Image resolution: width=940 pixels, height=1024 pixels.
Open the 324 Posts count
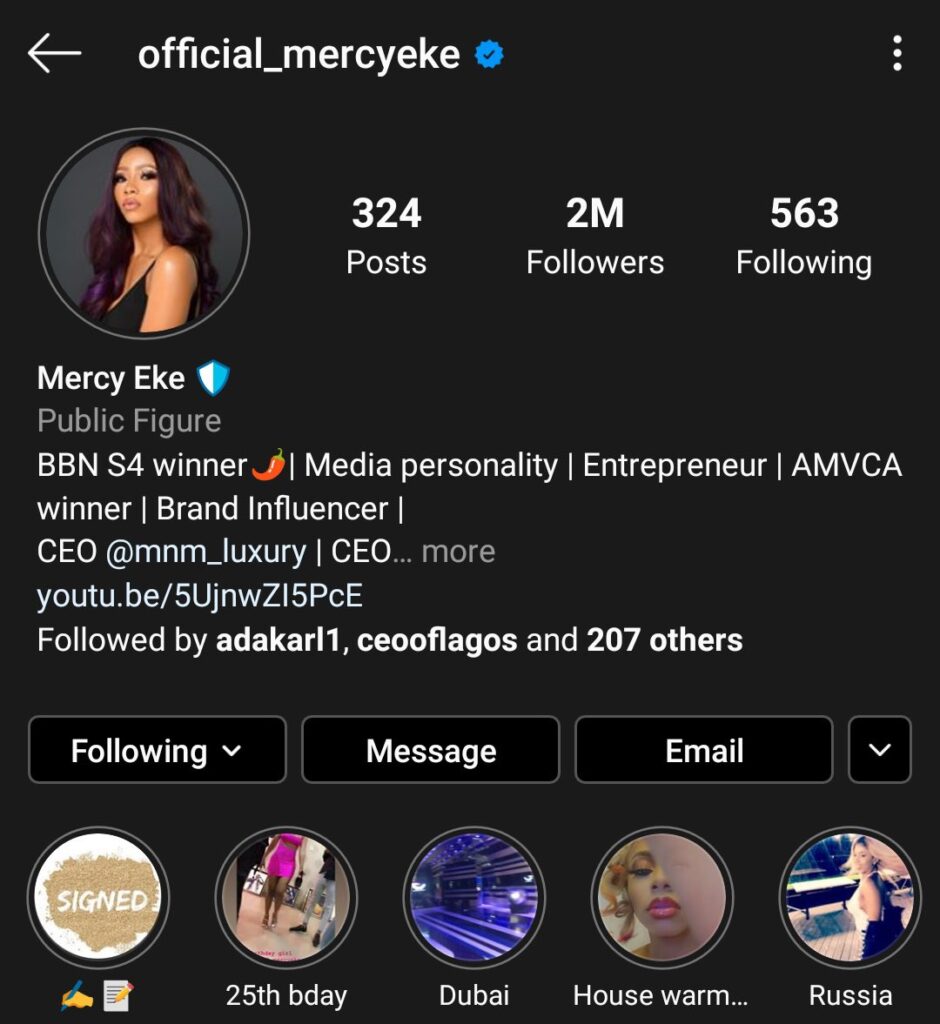tap(386, 236)
